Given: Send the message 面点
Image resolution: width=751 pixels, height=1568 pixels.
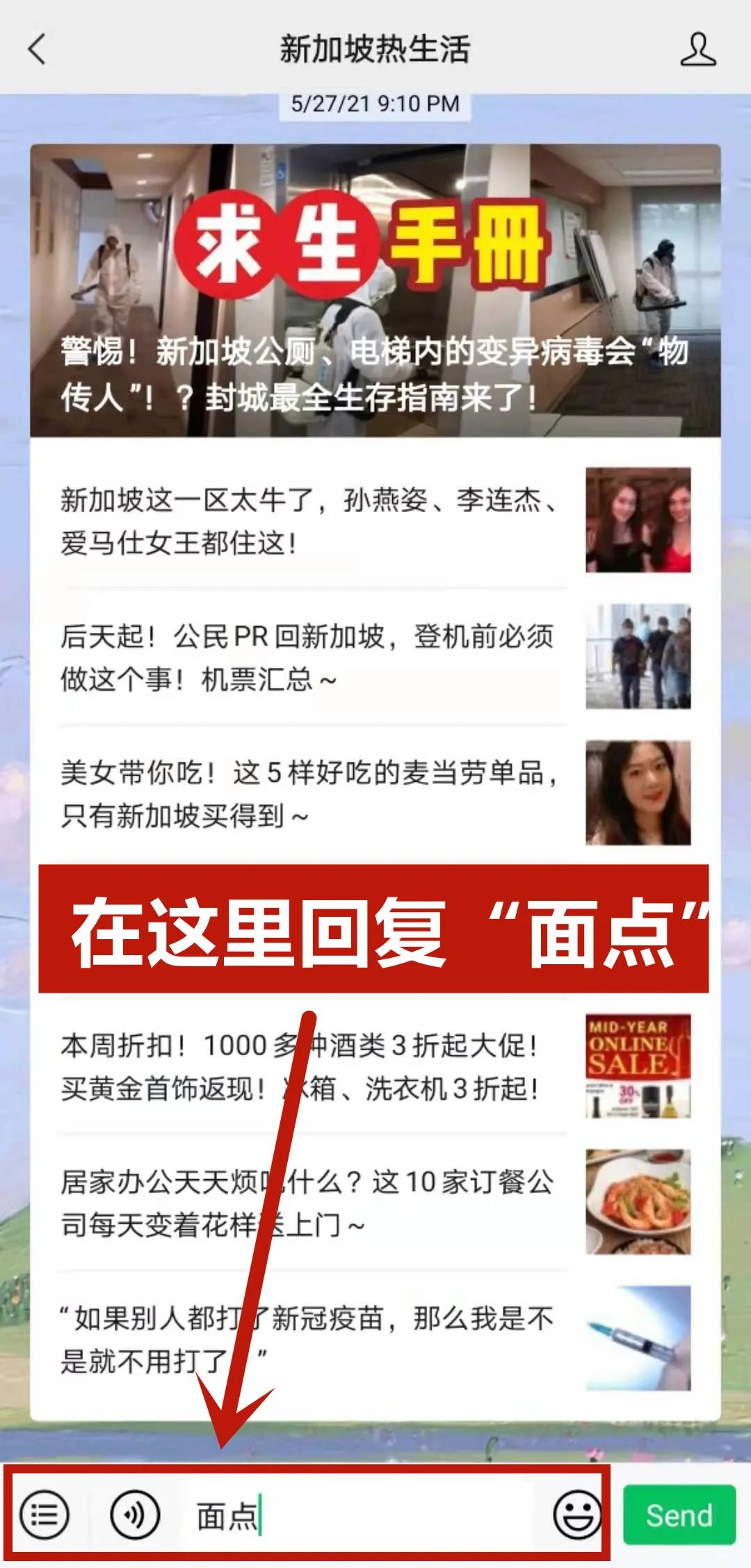Looking at the screenshot, I should (679, 1514).
